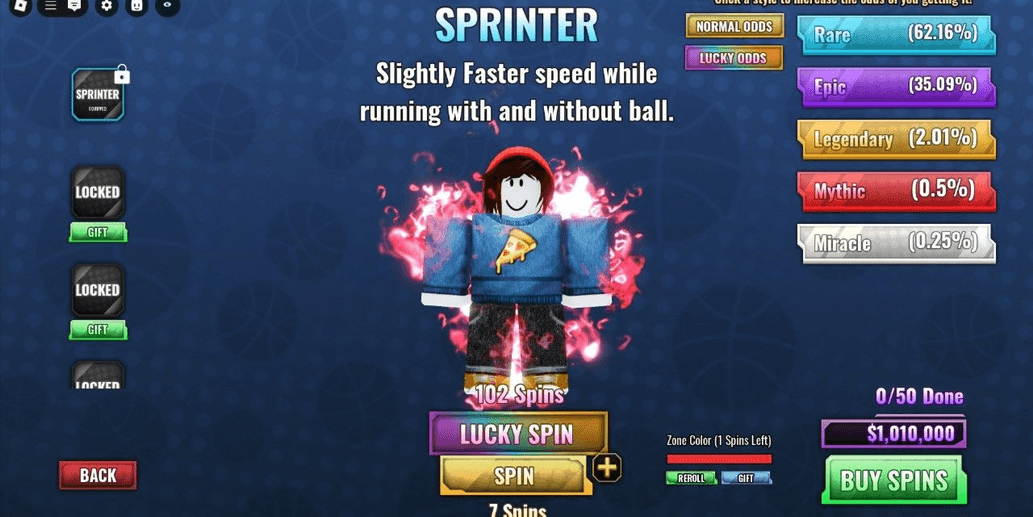Select the Epic style odds

pyautogui.click(x=895, y=86)
